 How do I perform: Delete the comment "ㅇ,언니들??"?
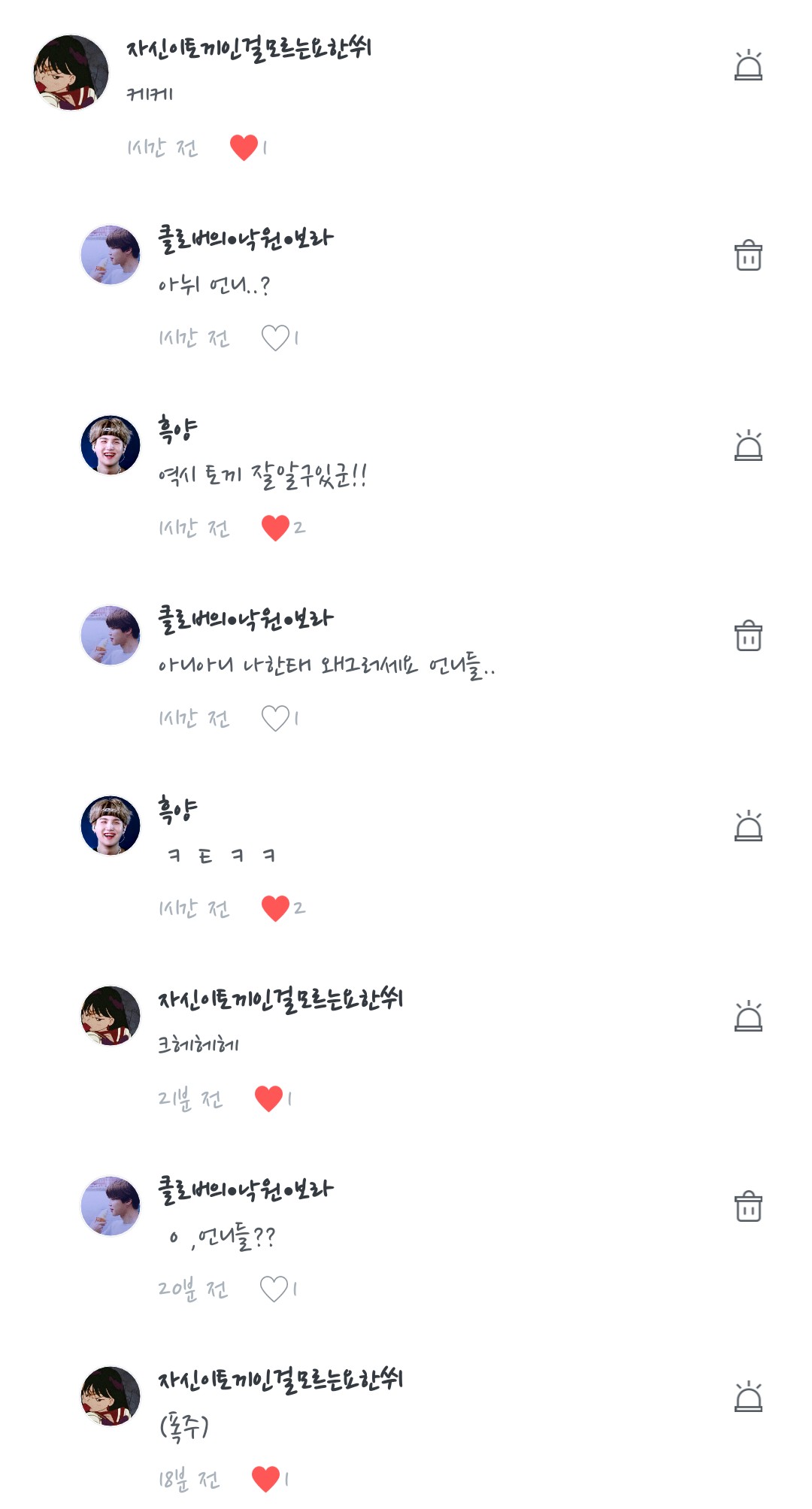748,1207
